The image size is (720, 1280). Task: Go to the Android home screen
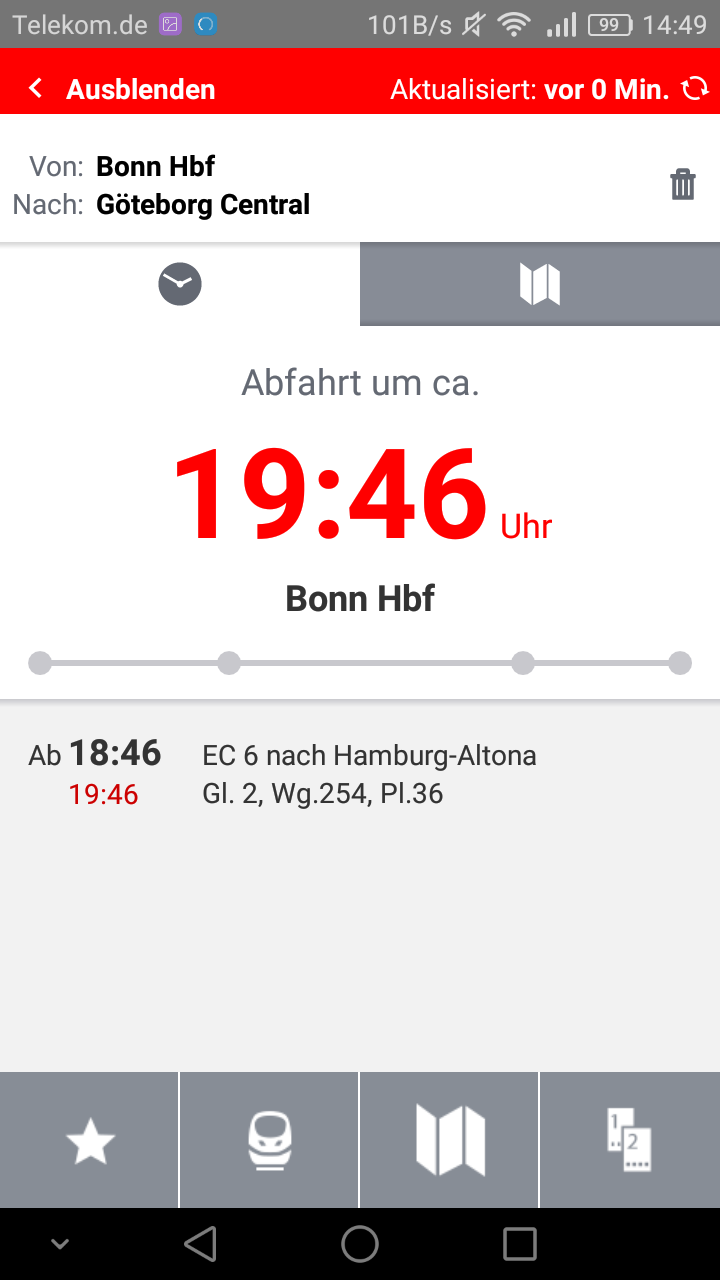360,1244
